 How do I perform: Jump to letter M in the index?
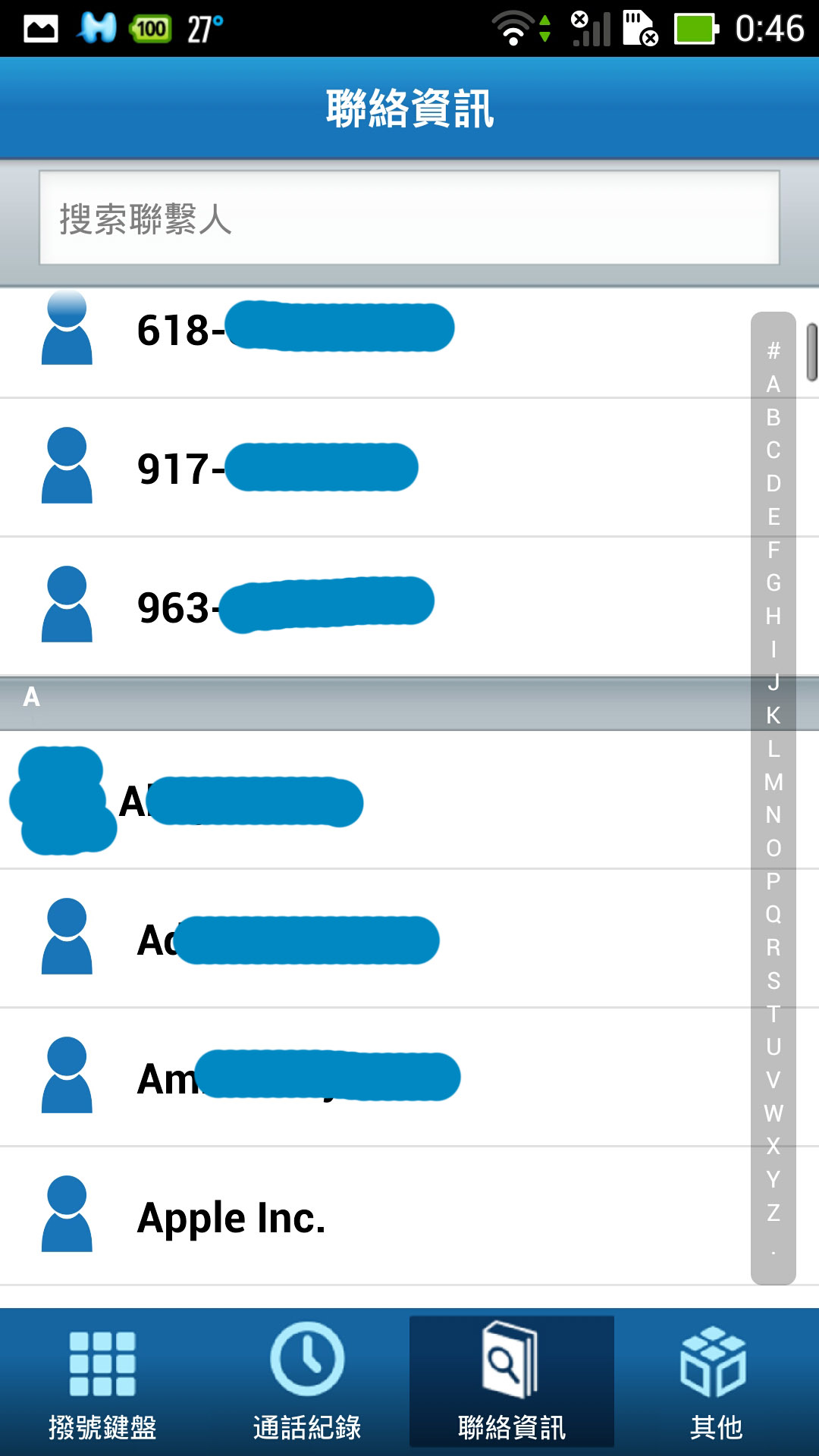(773, 782)
